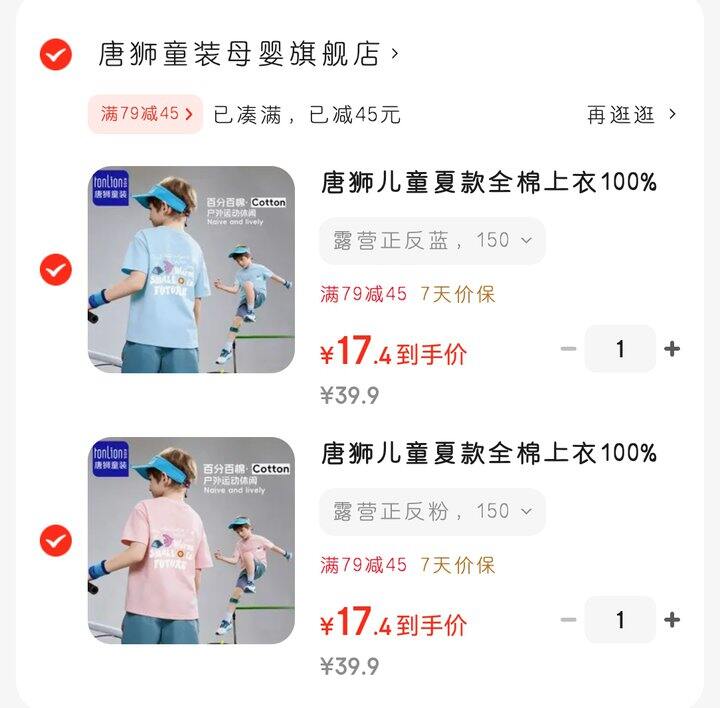Change the 露营正反粉, 150 variant
This screenshot has width=720, height=708.
[x=432, y=512]
